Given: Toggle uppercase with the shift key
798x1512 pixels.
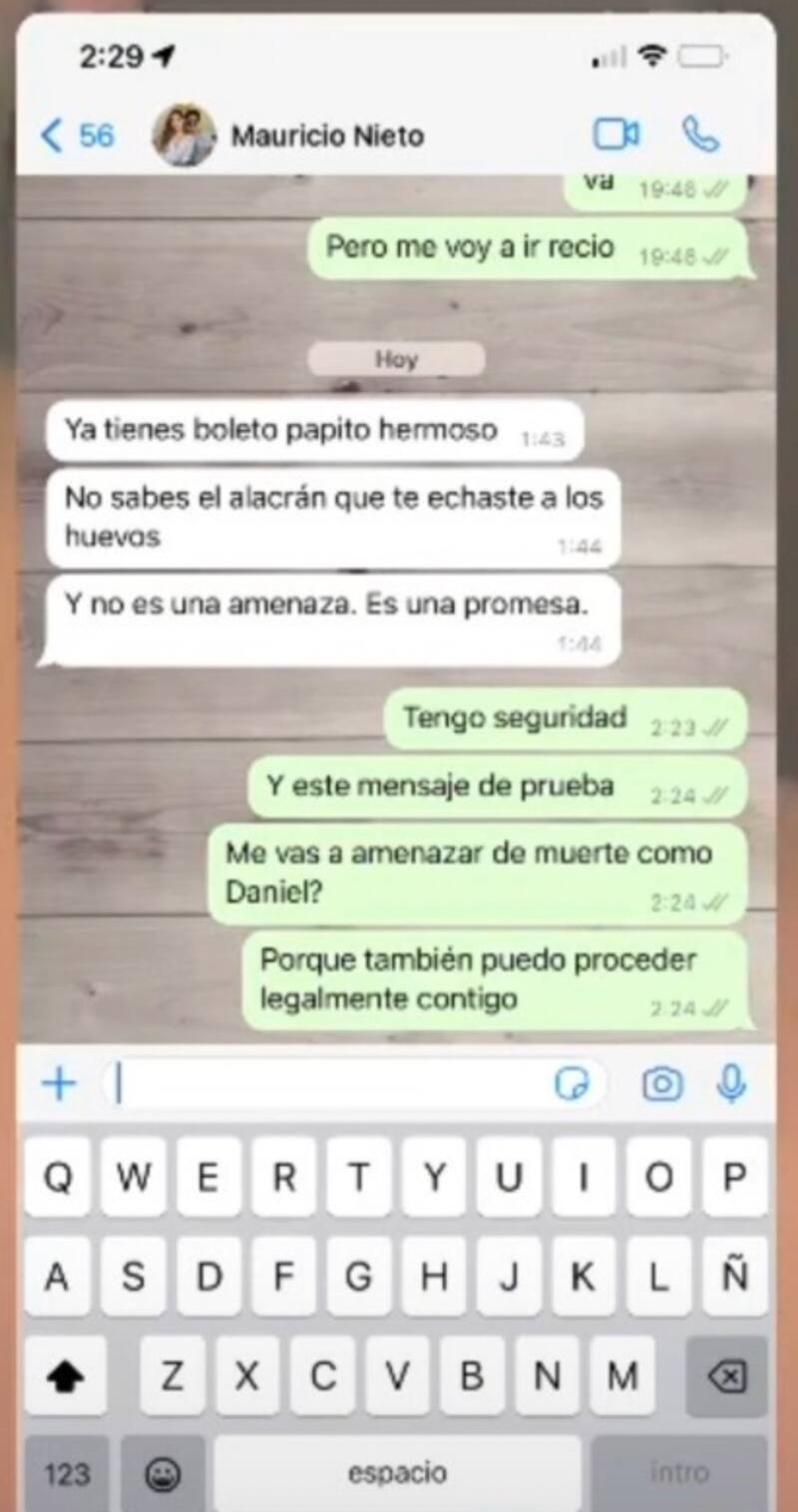Looking at the screenshot, I should click(67, 1375).
